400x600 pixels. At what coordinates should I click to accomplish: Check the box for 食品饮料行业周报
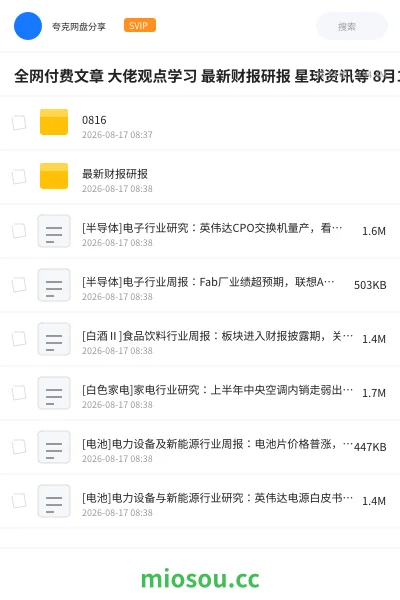[x=19, y=339]
